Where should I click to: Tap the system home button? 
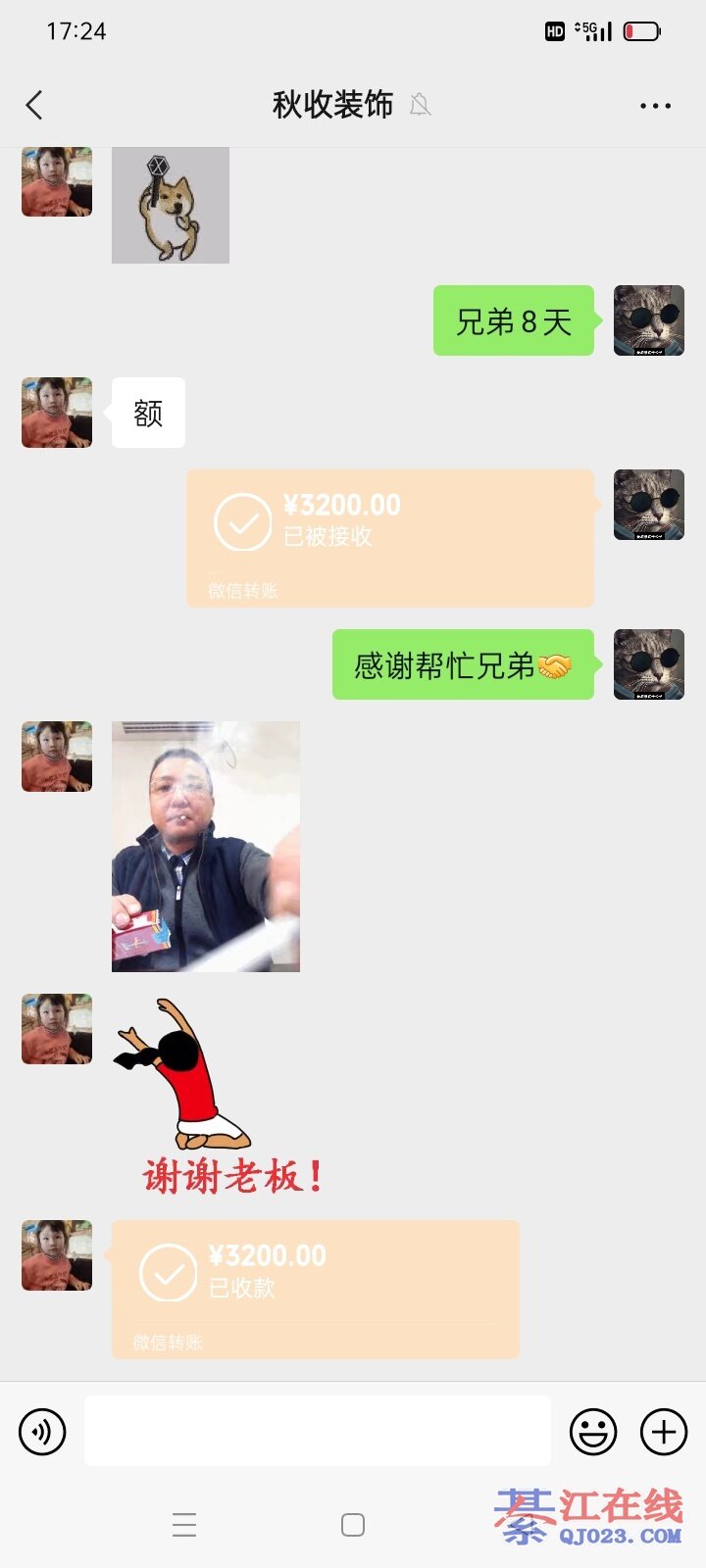(x=353, y=1525)
